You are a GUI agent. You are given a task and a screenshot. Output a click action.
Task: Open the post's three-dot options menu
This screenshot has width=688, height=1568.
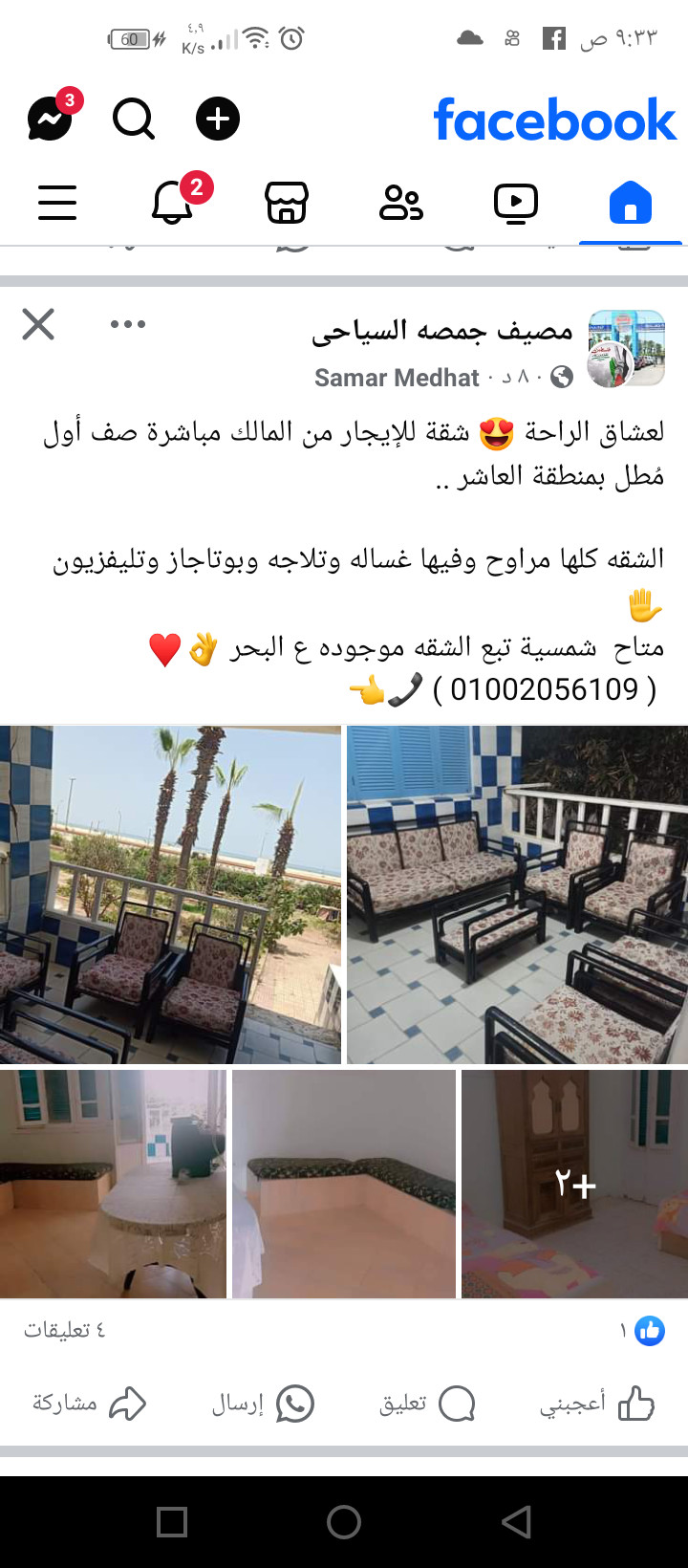[x=127, y=325]
